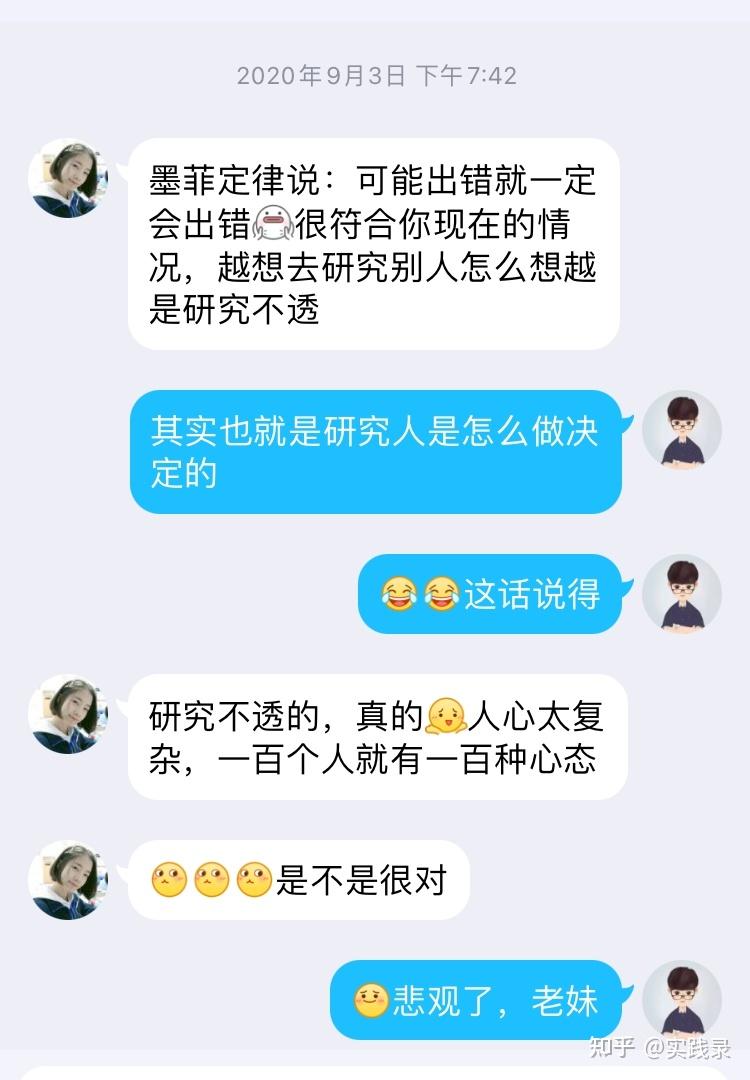Open avatar beside 悲观了，老妹 message
This screenshot has width=750, height=1080.
(x=681, y=1000)
